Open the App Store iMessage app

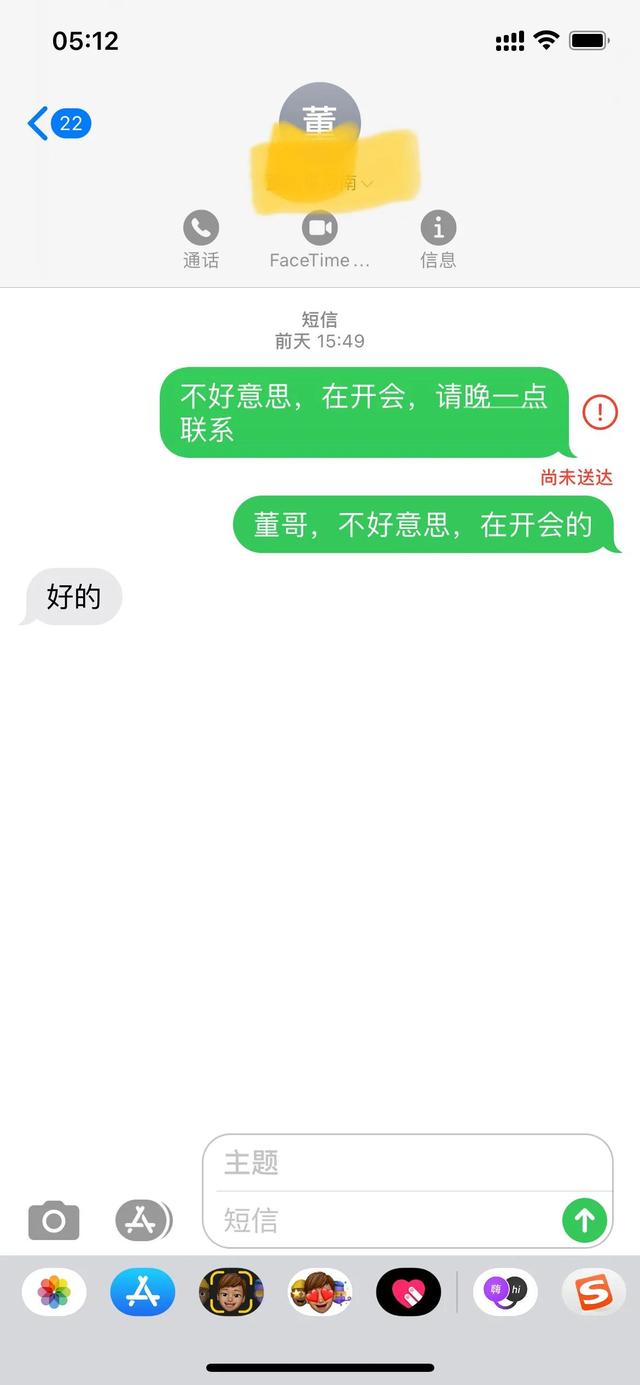[x=142, y=1292]
